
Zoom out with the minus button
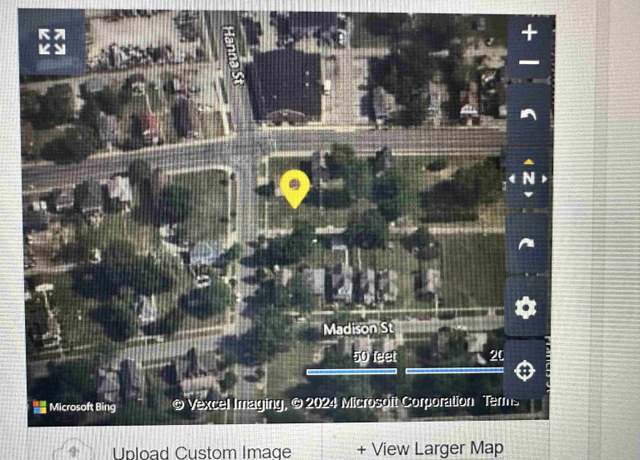(x=529, y=63)
